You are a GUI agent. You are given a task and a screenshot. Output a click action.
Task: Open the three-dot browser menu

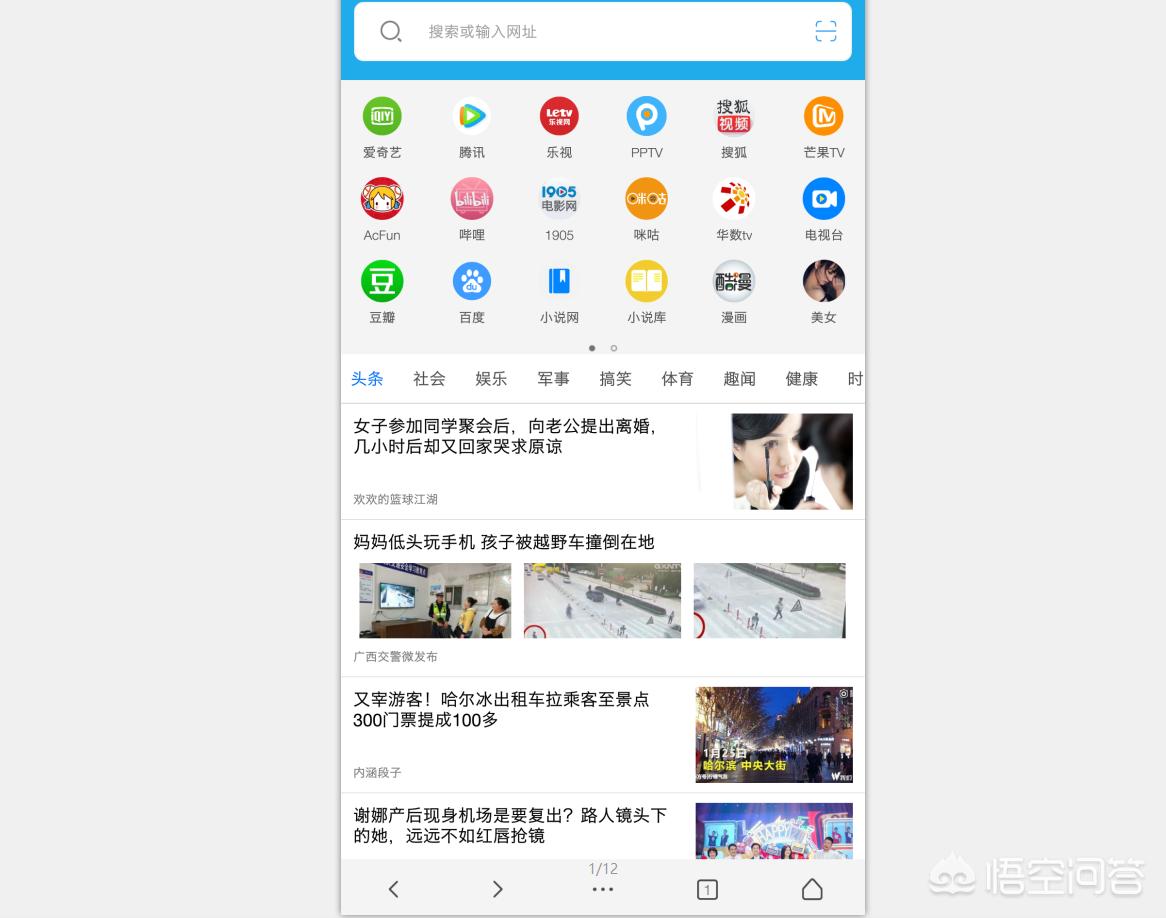[602, 889]
